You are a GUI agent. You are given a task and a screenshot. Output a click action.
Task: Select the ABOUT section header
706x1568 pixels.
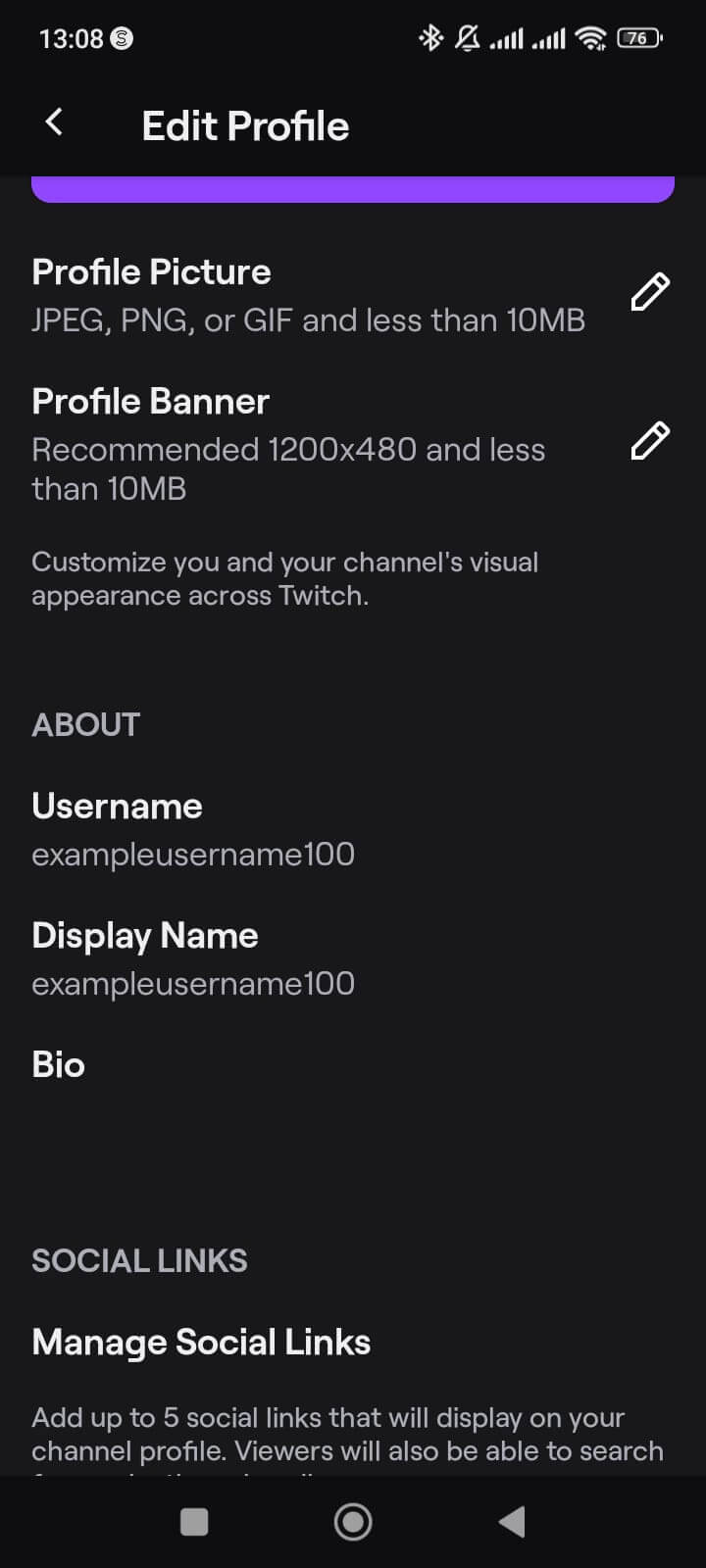[x=85, y=724]
